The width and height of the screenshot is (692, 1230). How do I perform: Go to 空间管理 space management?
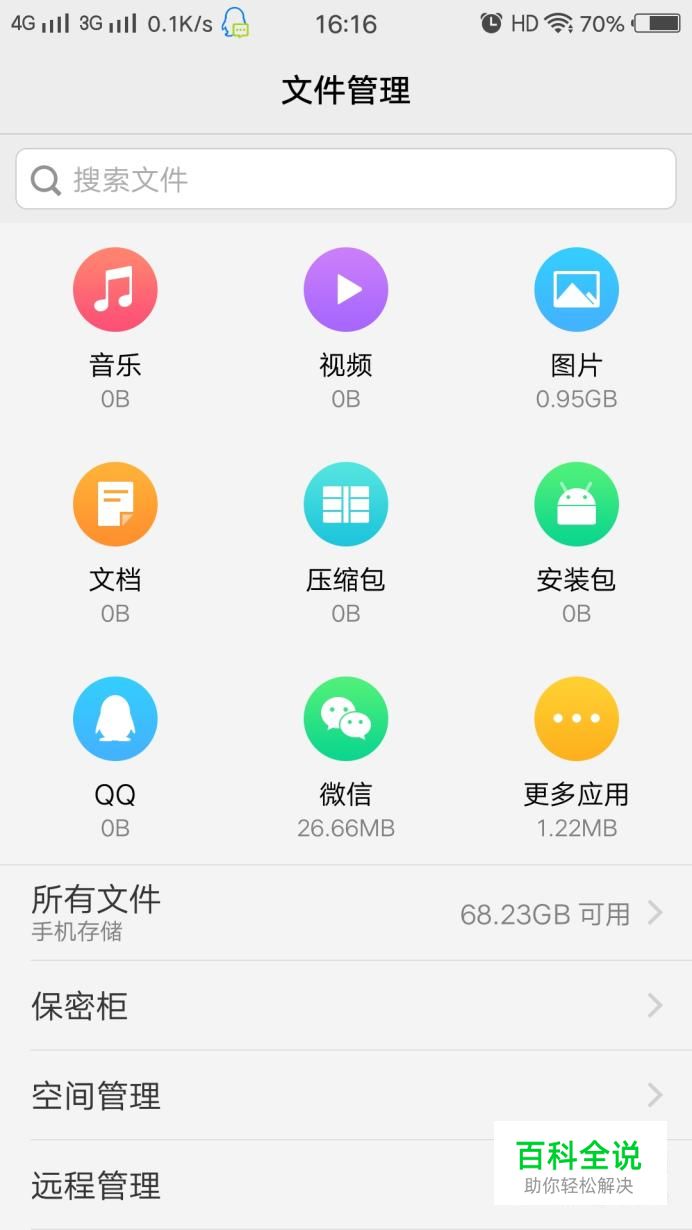346,1096
